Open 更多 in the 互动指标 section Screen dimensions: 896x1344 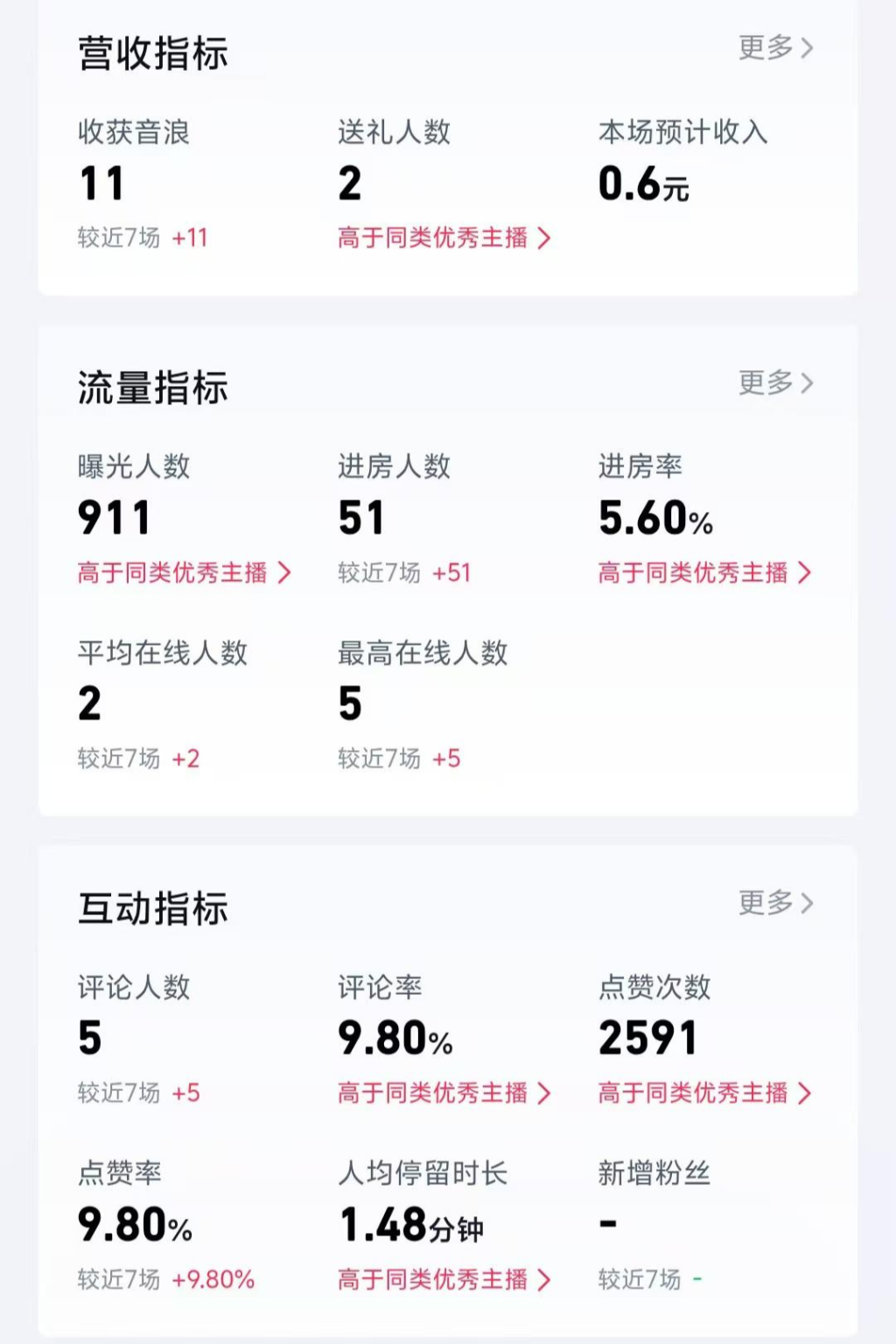point(775,903)
